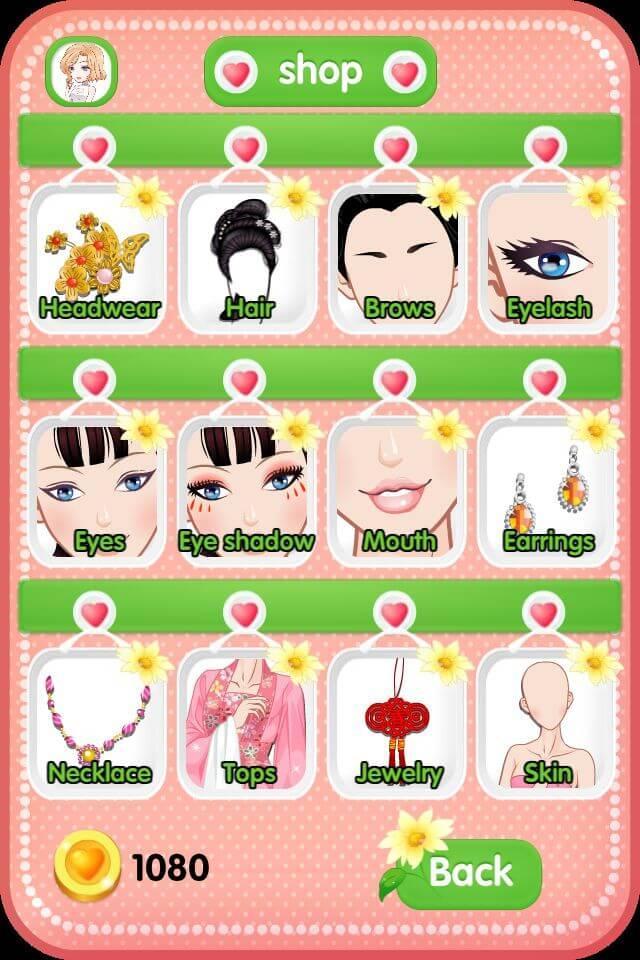Browse the Mouth category
This screenshot has height=960, width=640.
[397, 490]
